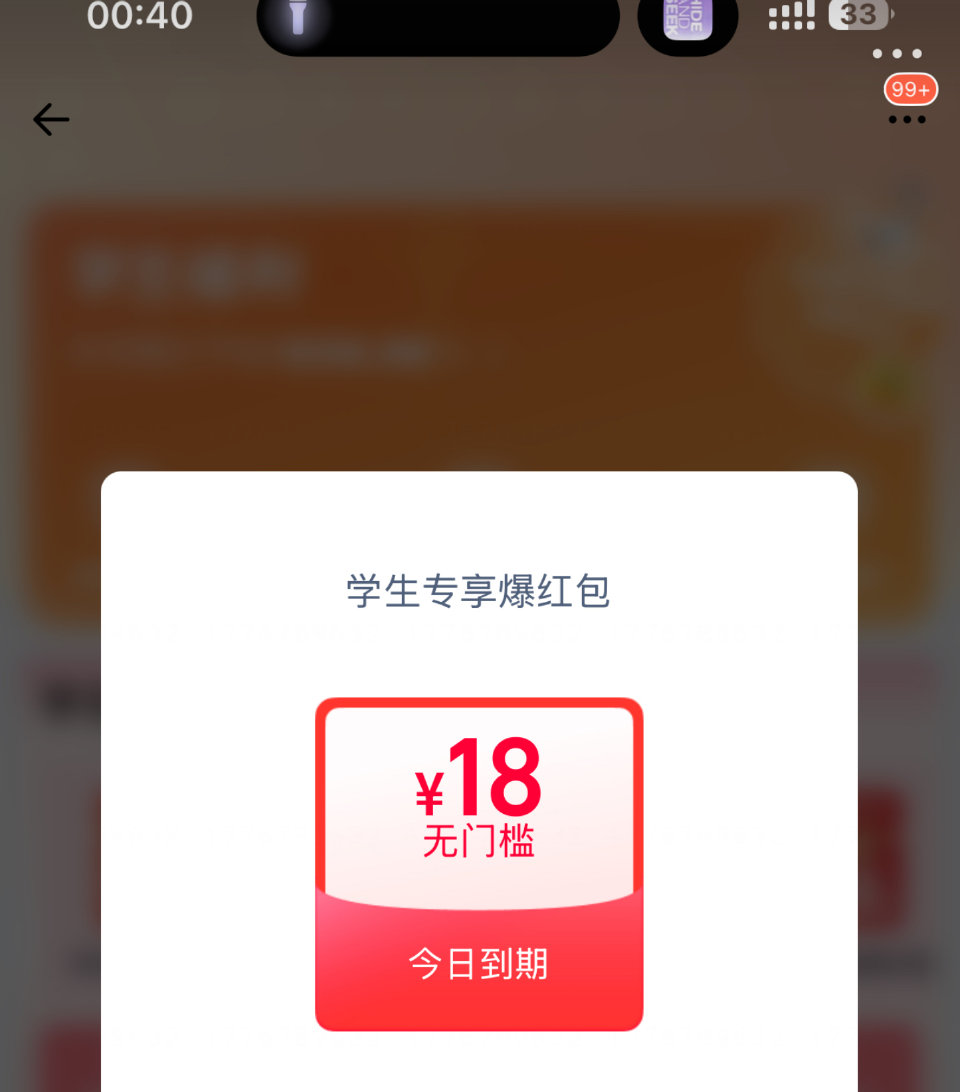Open the white three-dot overflow menu

click(896, 53)
